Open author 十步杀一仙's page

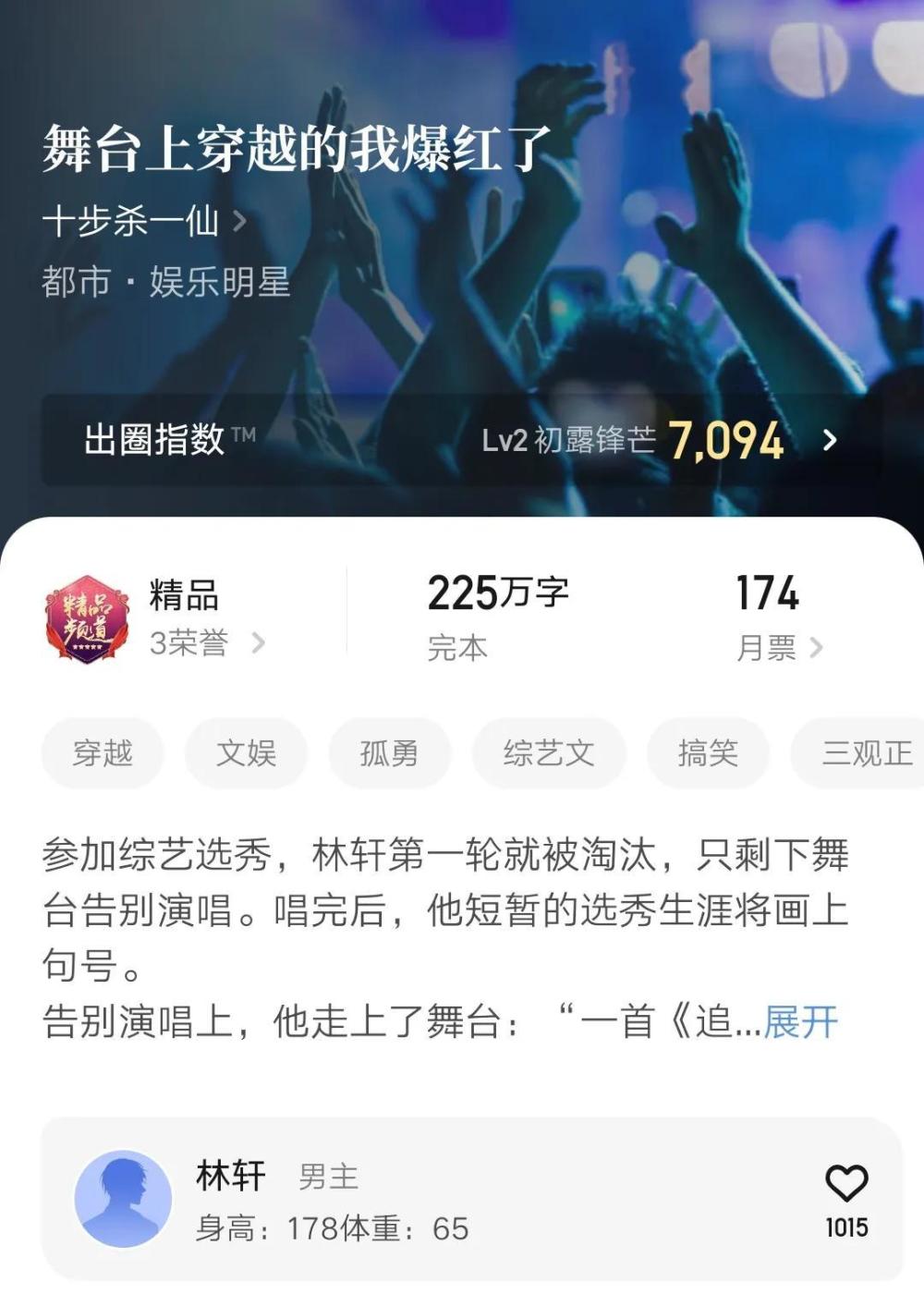click(143, 221)
